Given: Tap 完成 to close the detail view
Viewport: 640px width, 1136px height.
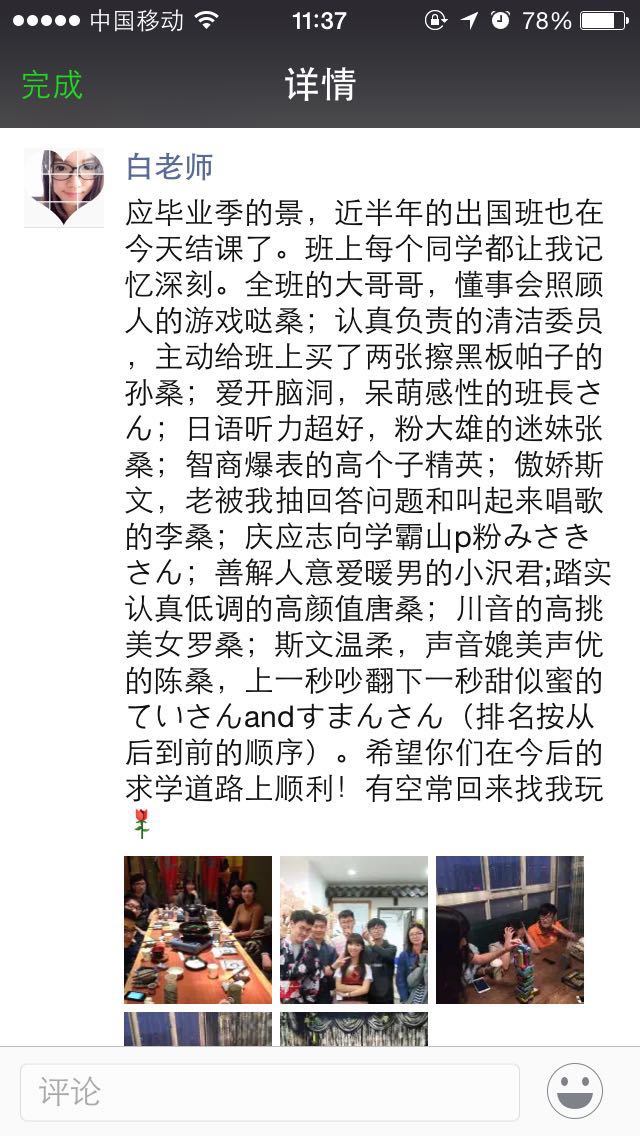Looking at the screenshot, I should click(x=52, y=85).
